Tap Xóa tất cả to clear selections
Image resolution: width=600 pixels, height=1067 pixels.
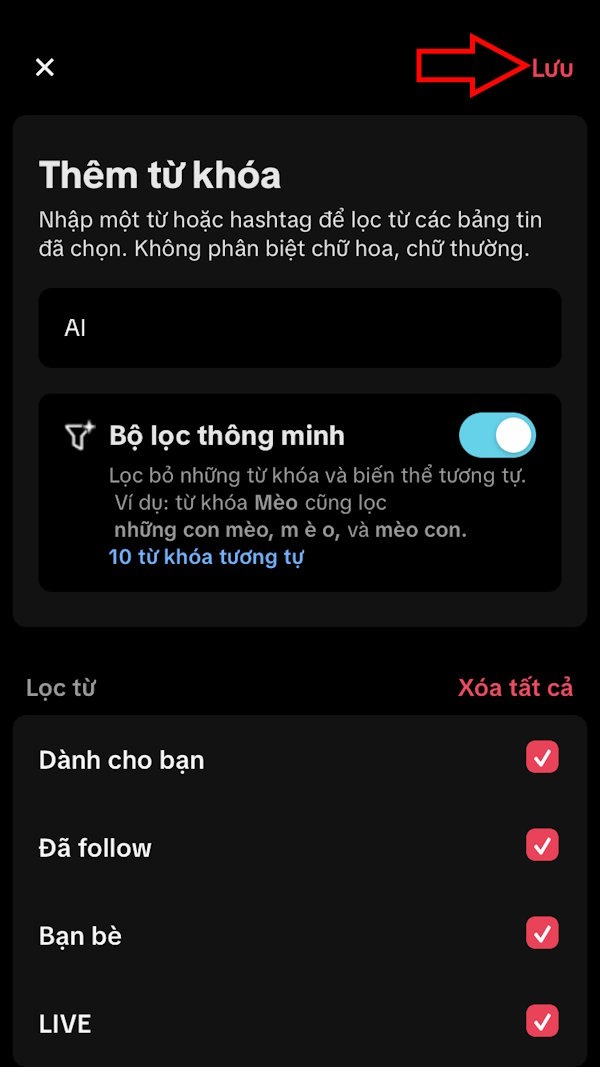point(515,688)
